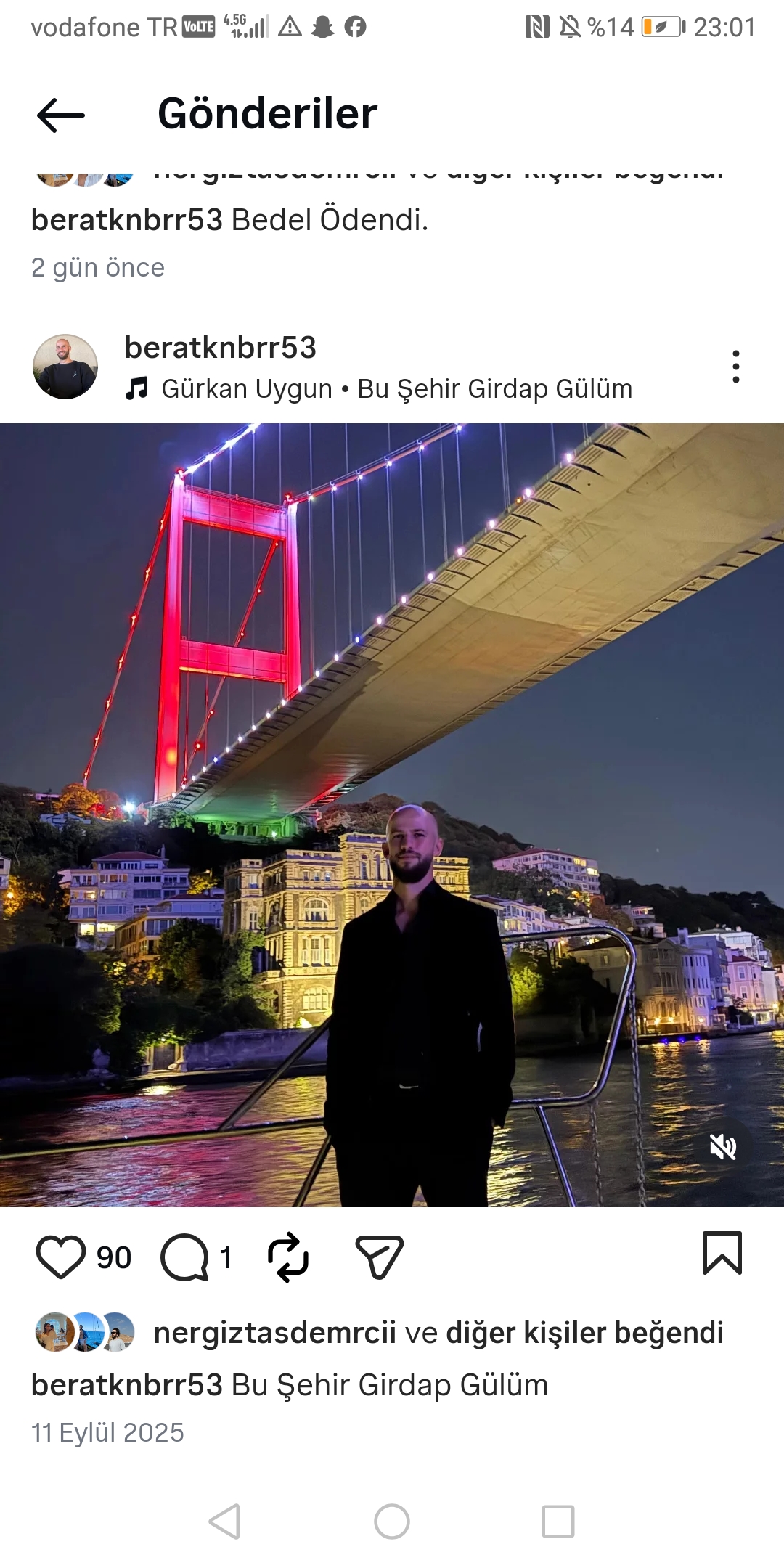Open comments on the post
Screen dimensions: 784x1568
[184, 1257]
